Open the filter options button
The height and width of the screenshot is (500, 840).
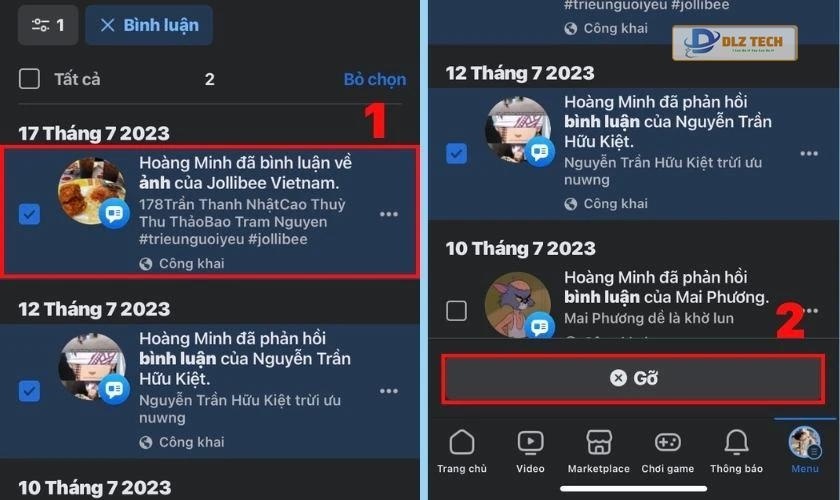click(x=46, y=25)
